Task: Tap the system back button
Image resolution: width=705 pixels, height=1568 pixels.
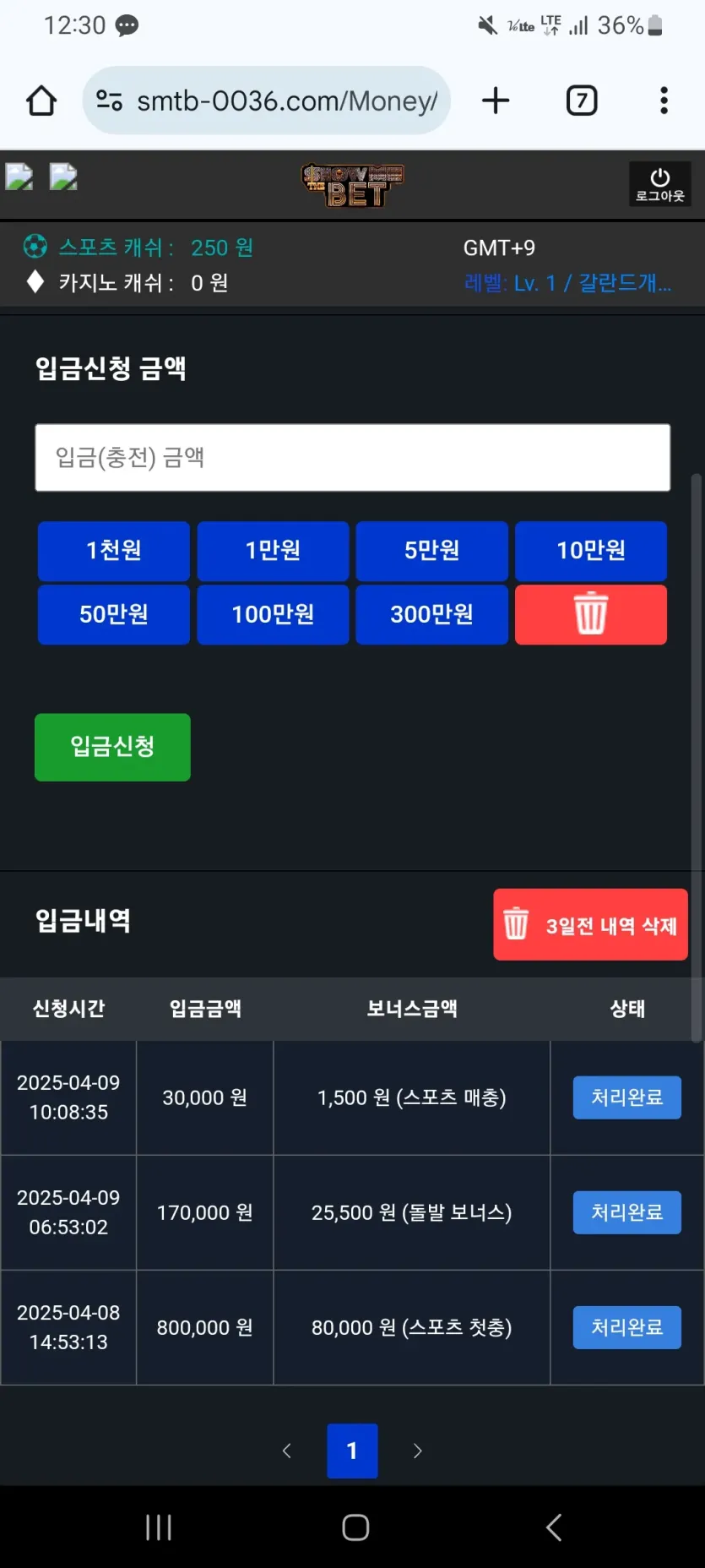Action: [554, 1527]
